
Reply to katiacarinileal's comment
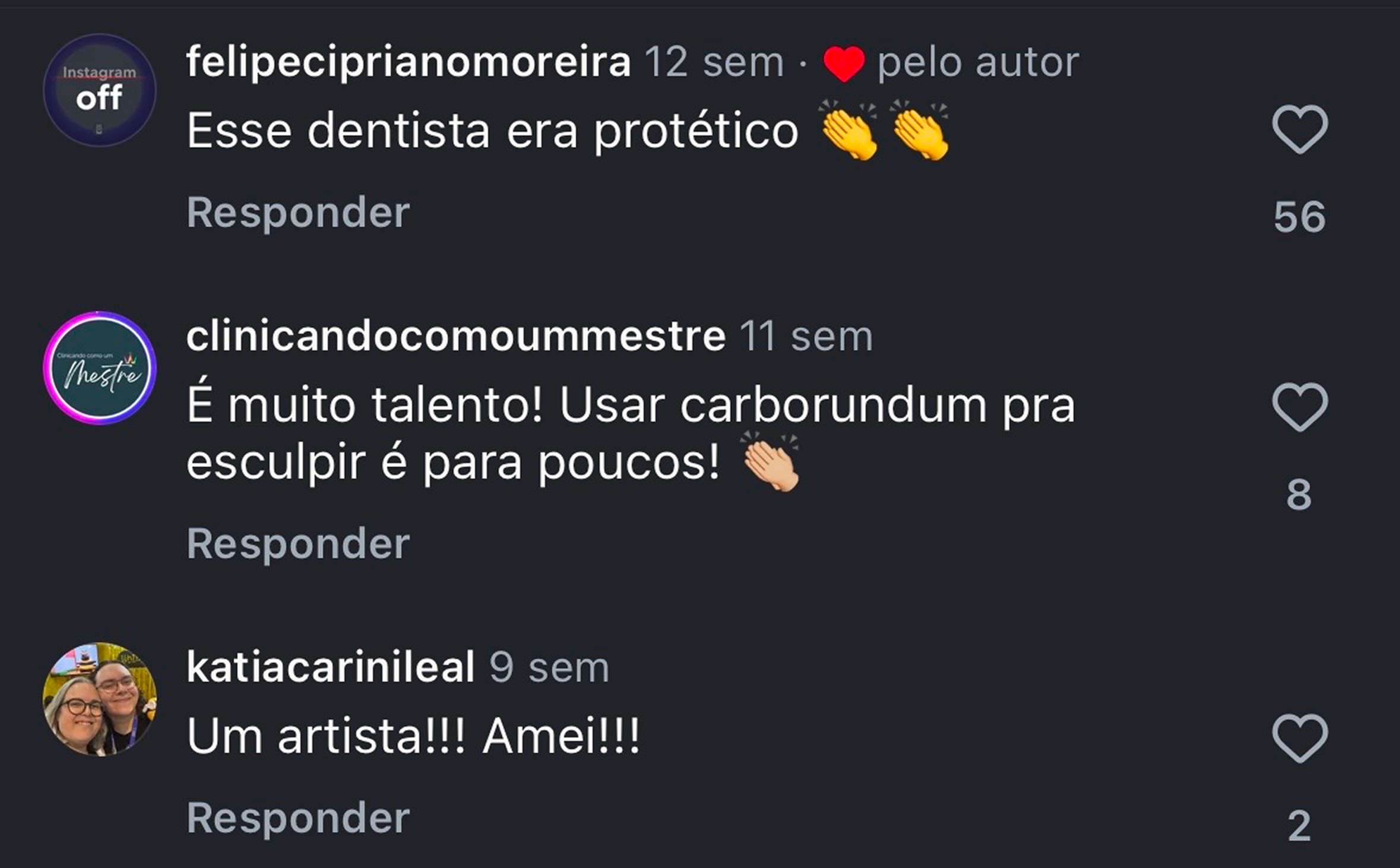(298, 818)
